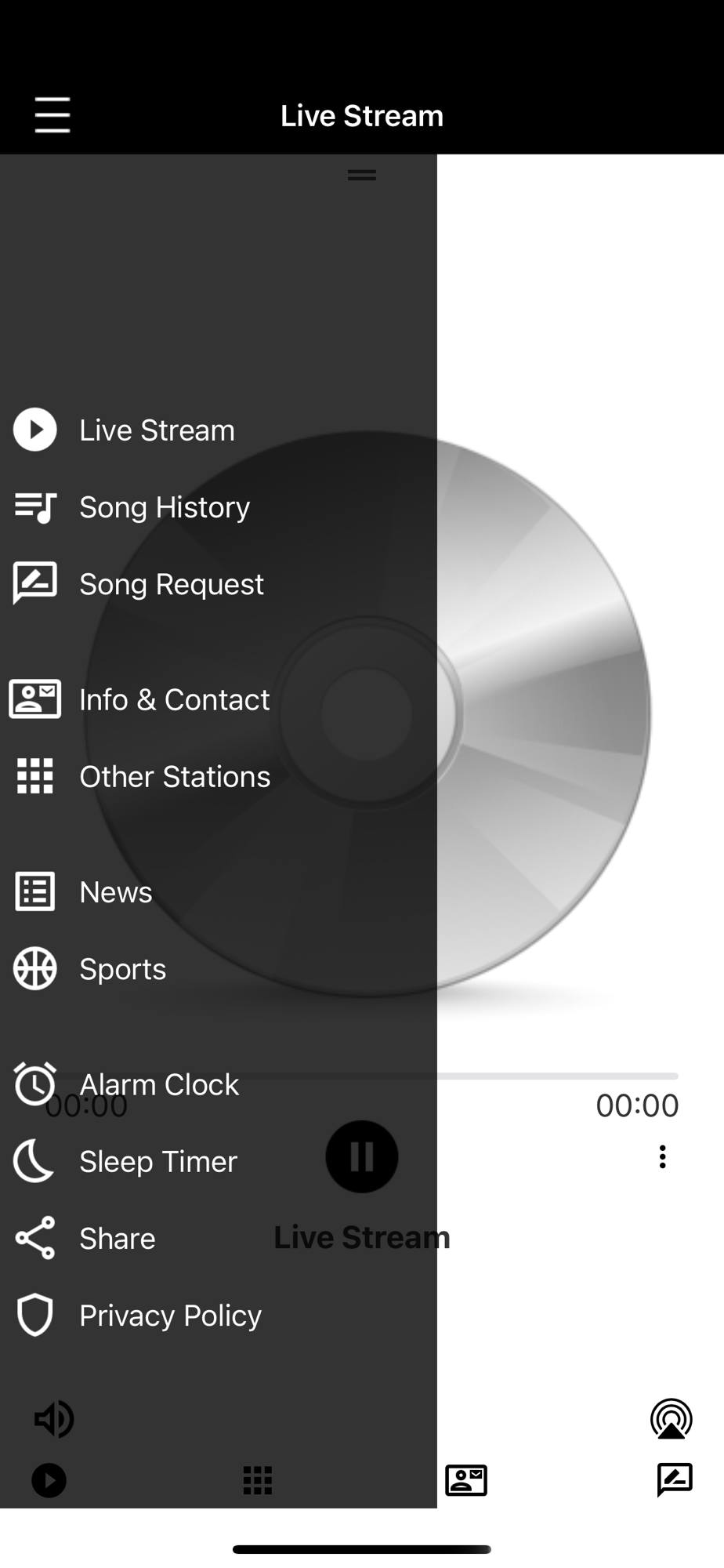Screen dimensions: 724x1568
Task: Switch to the contact card bottom tab
Action: click(x=466, y=1479)
